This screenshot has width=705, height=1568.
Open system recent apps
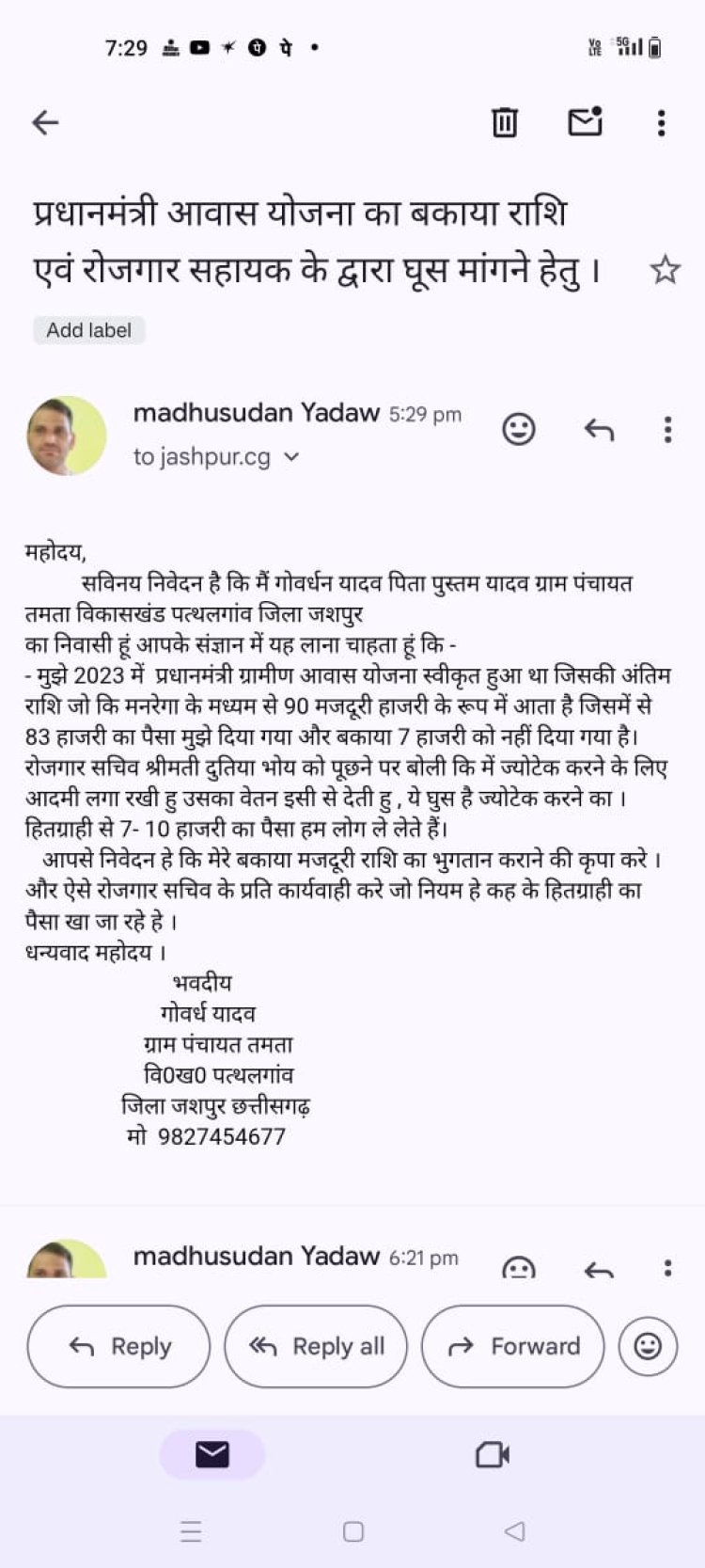tap(191, 1531)
